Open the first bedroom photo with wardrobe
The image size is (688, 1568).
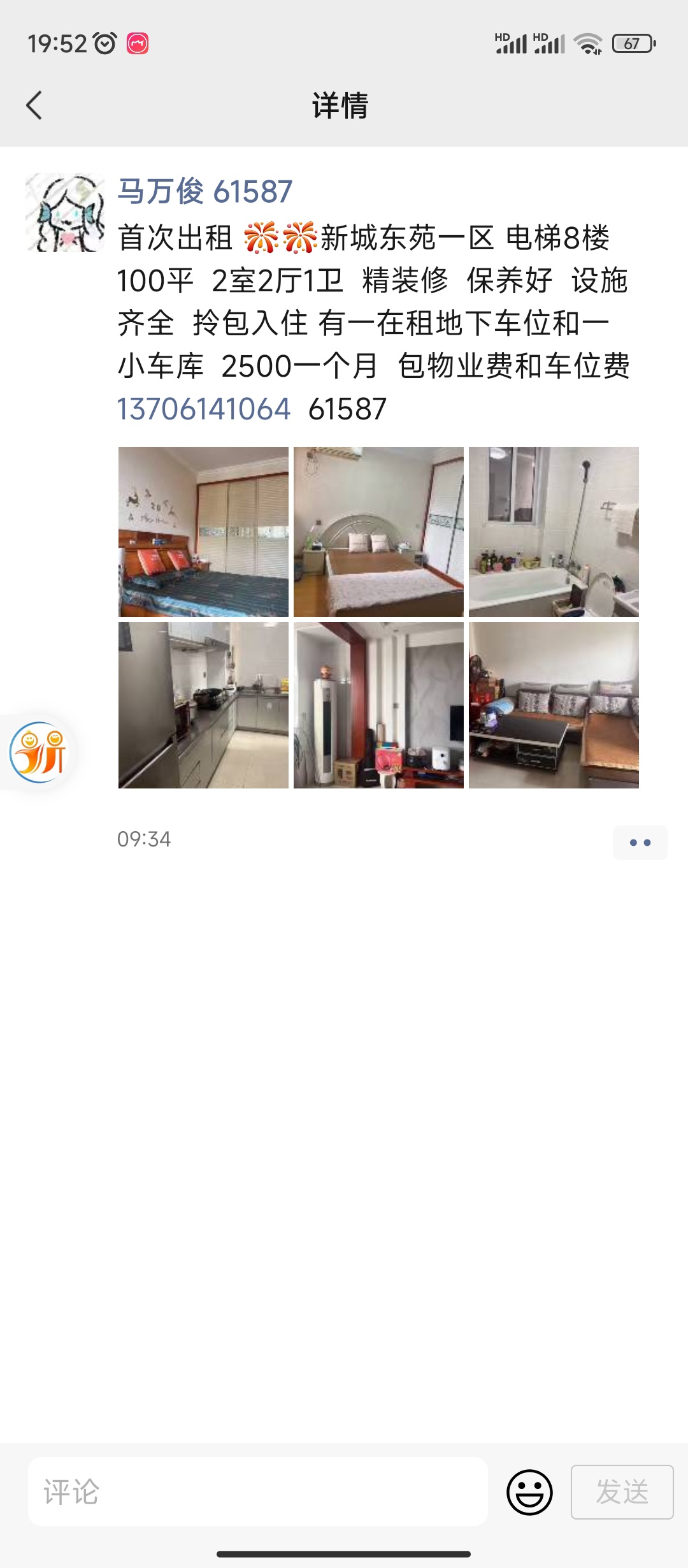(x=203, y=532)
